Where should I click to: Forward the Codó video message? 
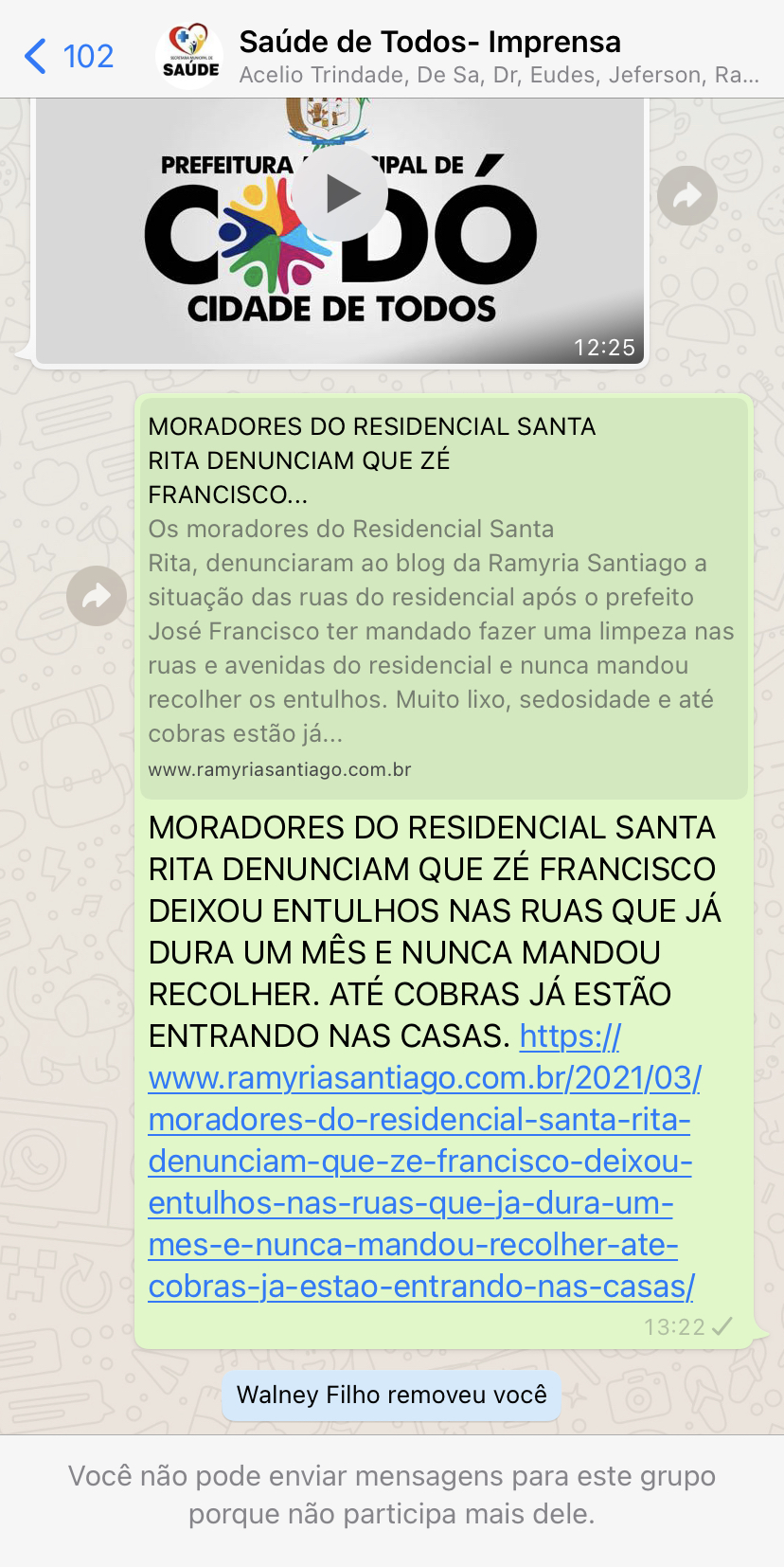[686, 195]
